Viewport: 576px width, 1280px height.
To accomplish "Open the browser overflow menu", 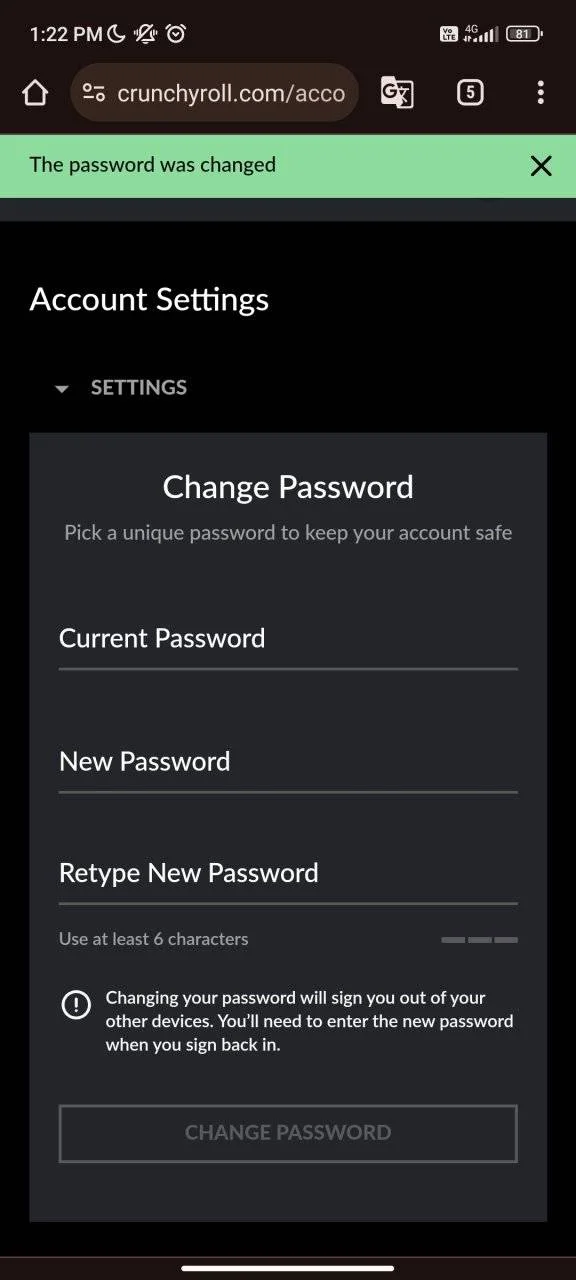I will click(x=540, y=93).
